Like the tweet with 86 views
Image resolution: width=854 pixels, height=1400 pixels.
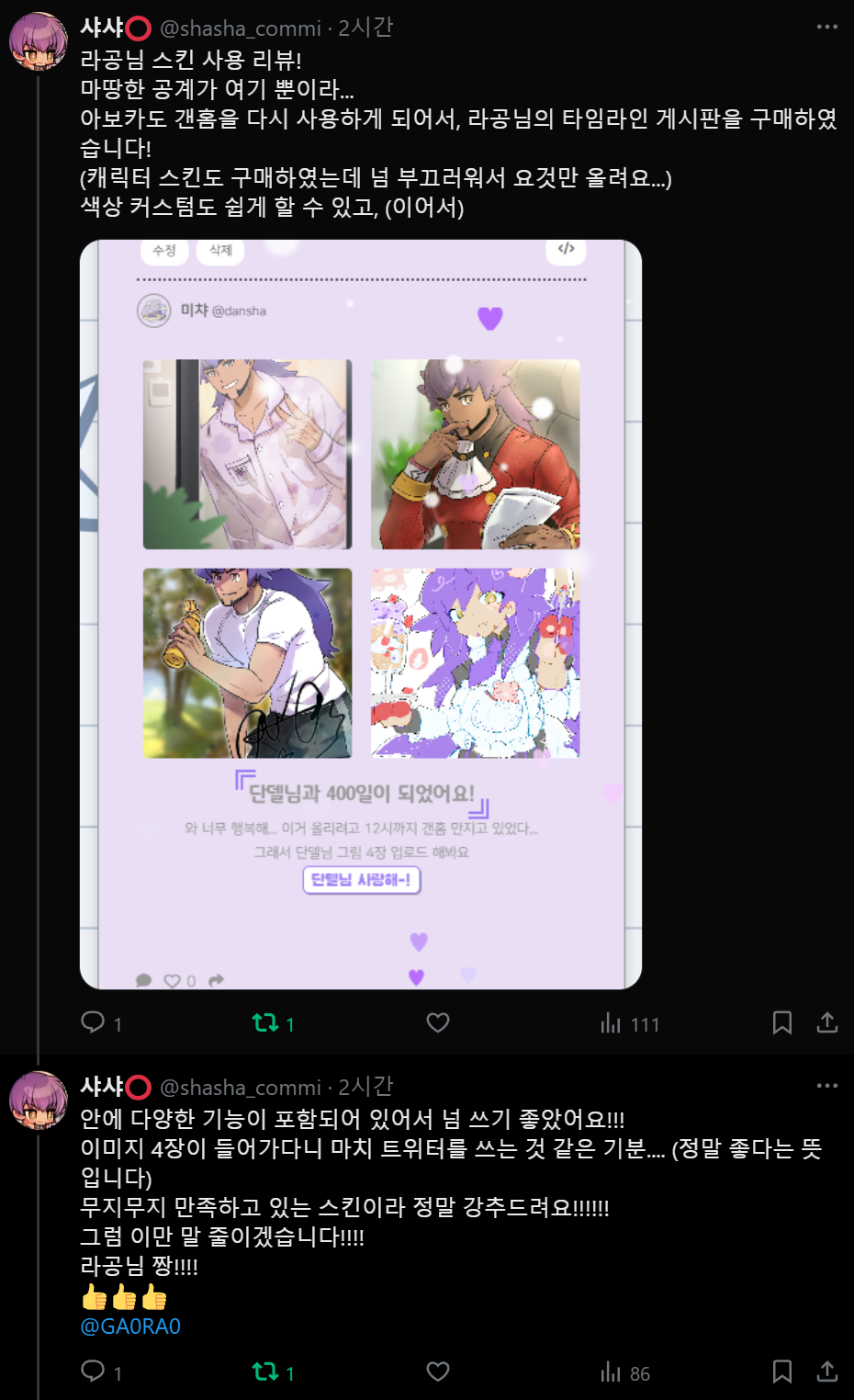[x=438, y=1372]
